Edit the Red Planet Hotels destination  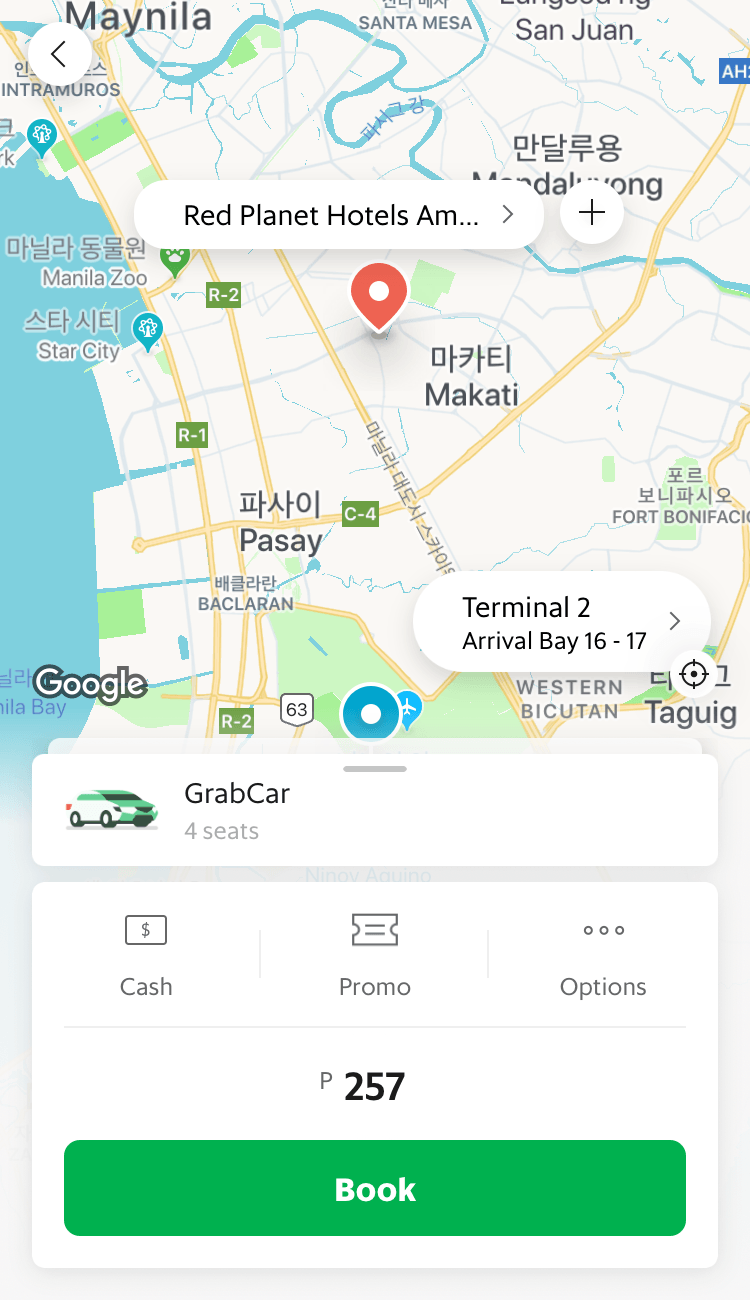point(338,215)
